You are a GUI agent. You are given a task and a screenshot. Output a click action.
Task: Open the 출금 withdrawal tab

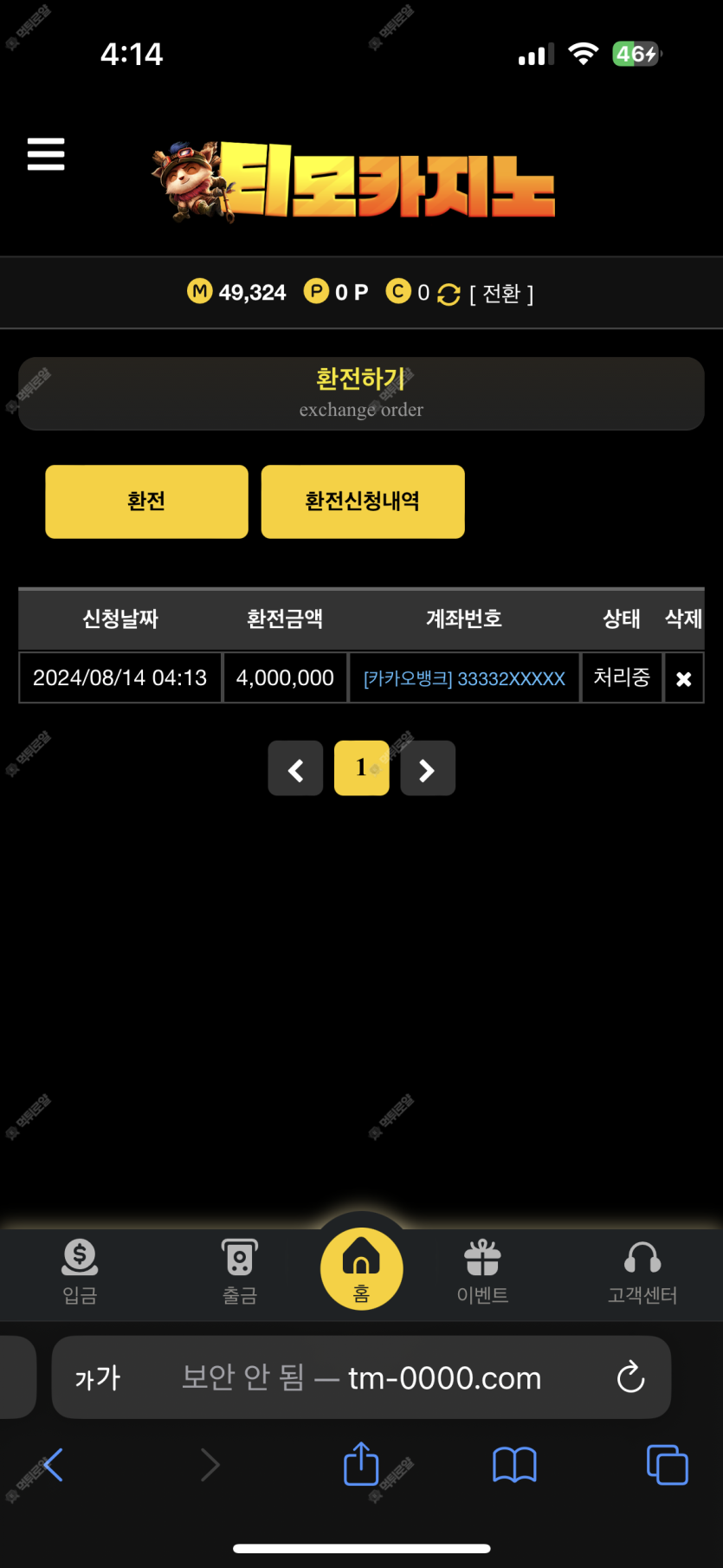[x=240, y=1272]
